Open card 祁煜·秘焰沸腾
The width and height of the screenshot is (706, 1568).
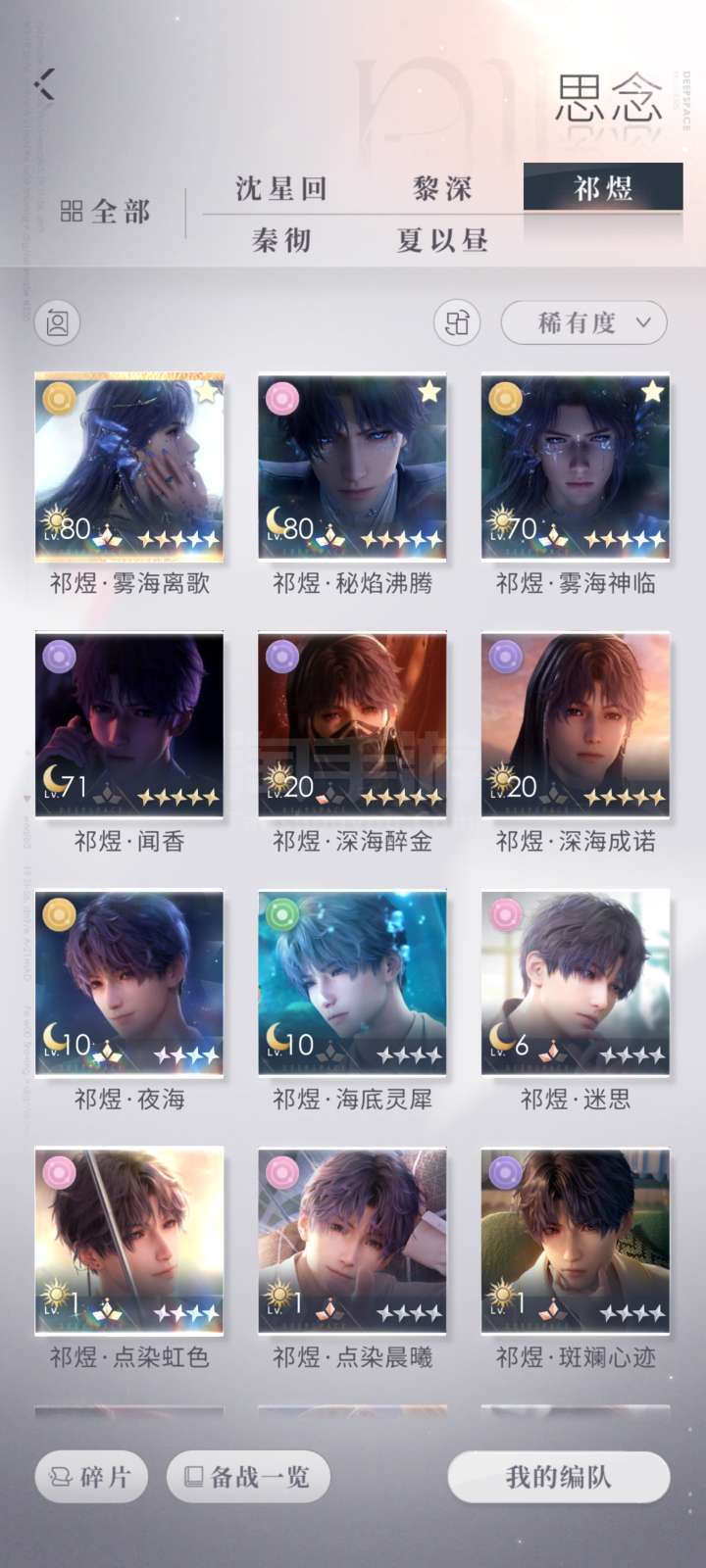point(352,466)
